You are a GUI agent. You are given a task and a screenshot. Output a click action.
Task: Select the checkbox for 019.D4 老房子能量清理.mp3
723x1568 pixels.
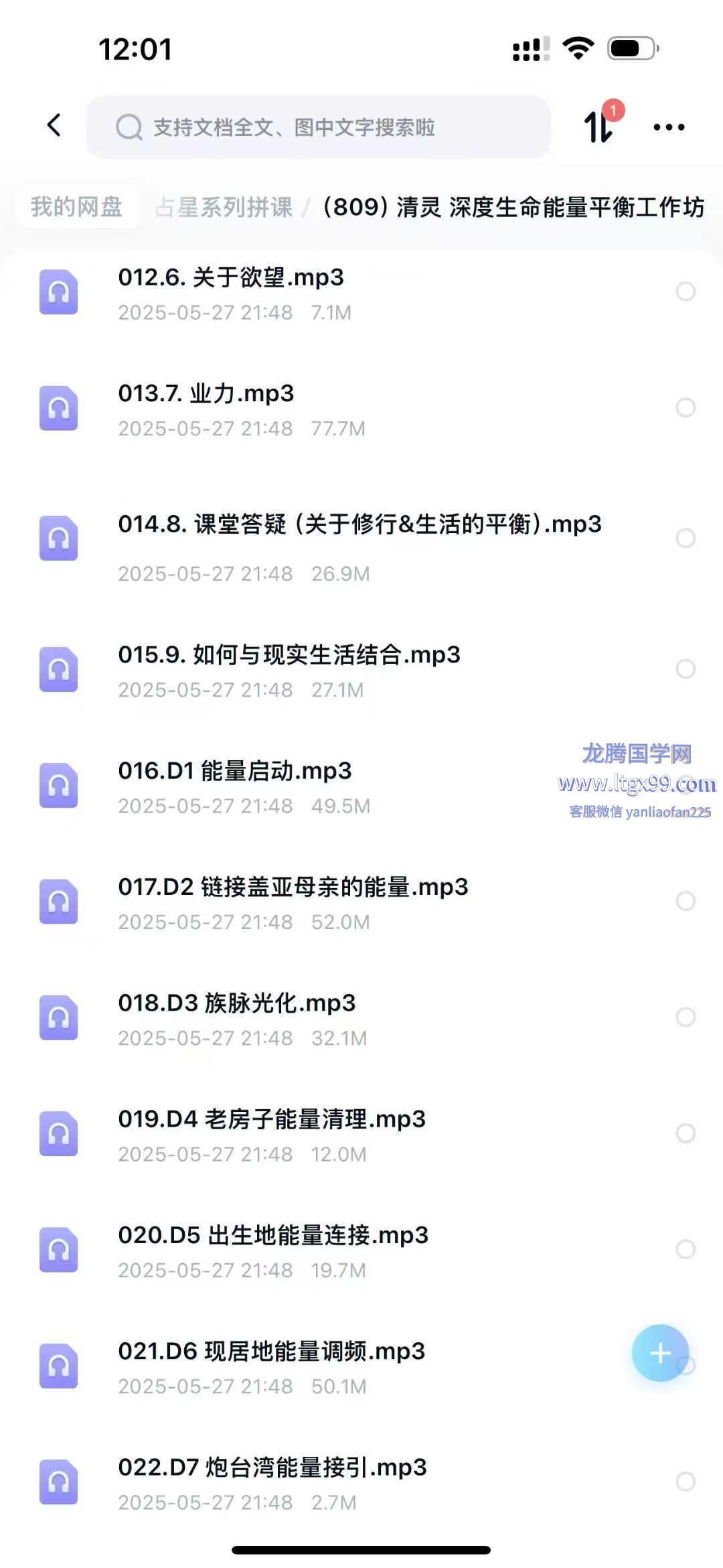[x=686, y=1133]
